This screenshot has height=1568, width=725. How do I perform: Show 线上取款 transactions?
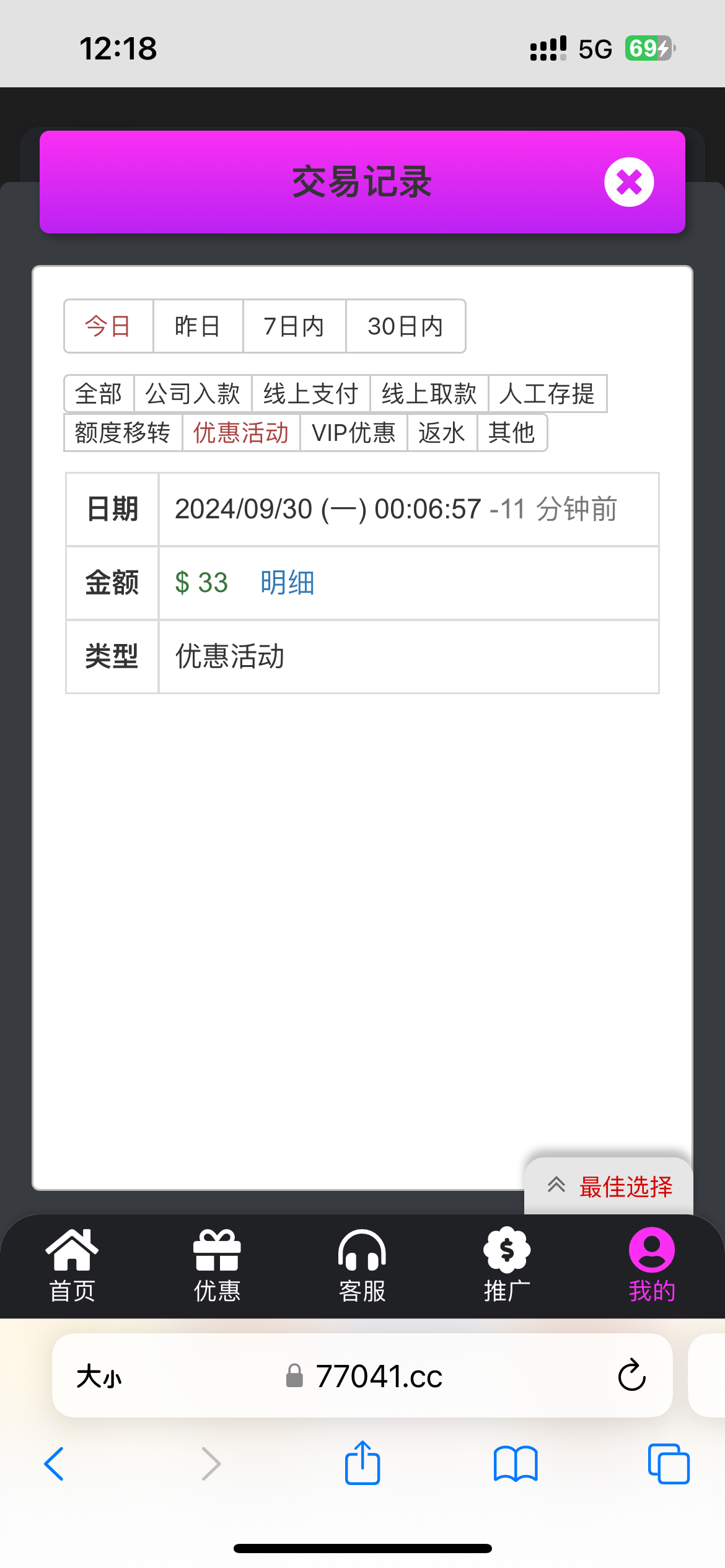429,394
